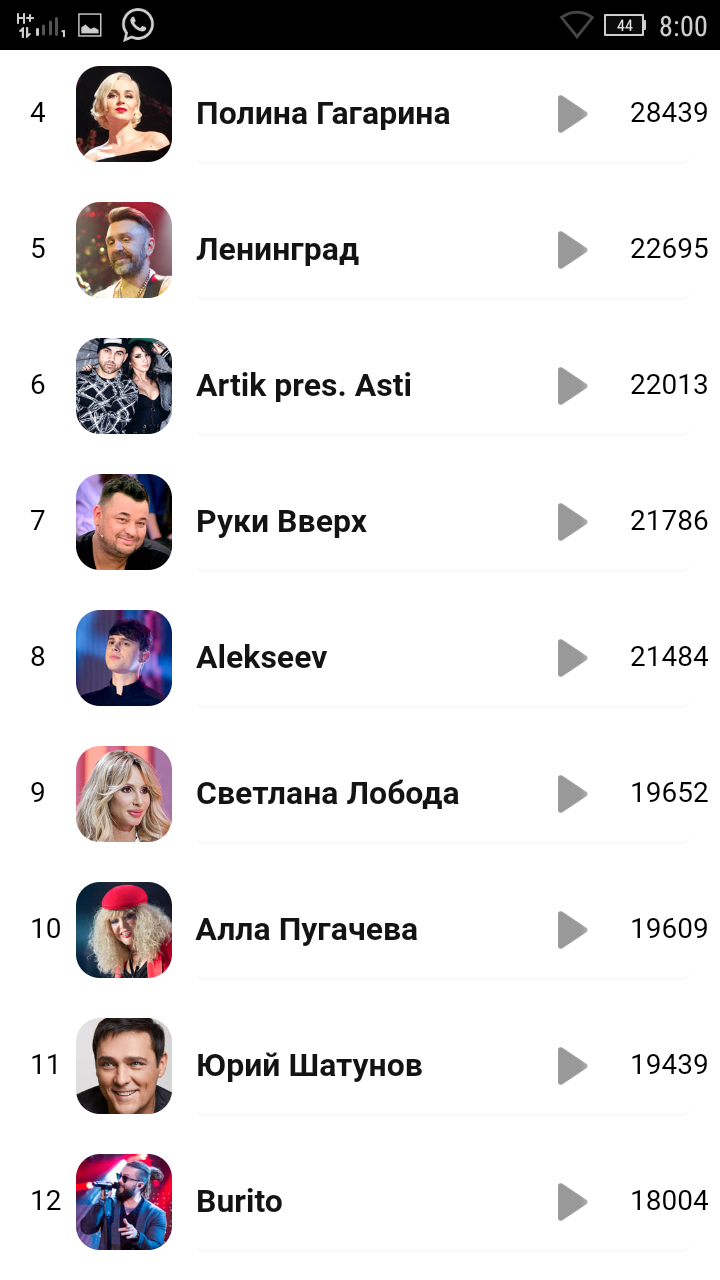This screenshot has height=1280, width=720.
Task: Tap the play button for Burito
Action: pos(572,1202)
